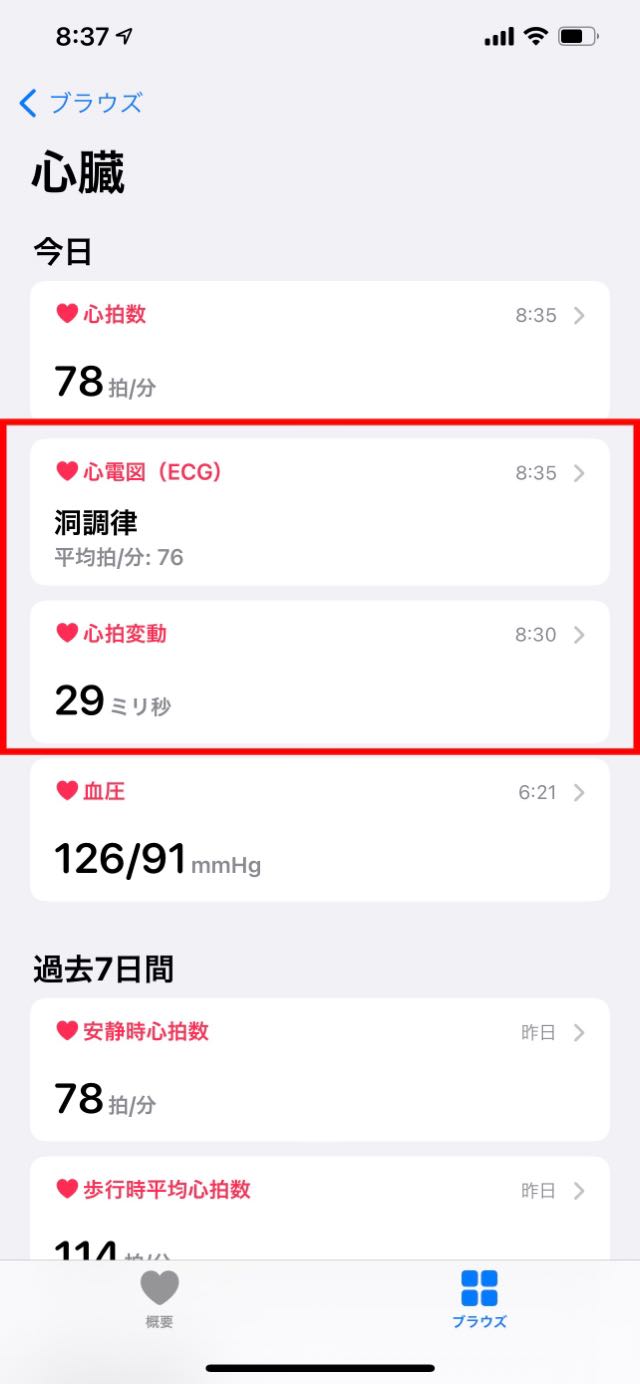Open the 安静時心拍数 card
The height and width of the screenshot is (1384, 640).
[x=320, y=1069]
